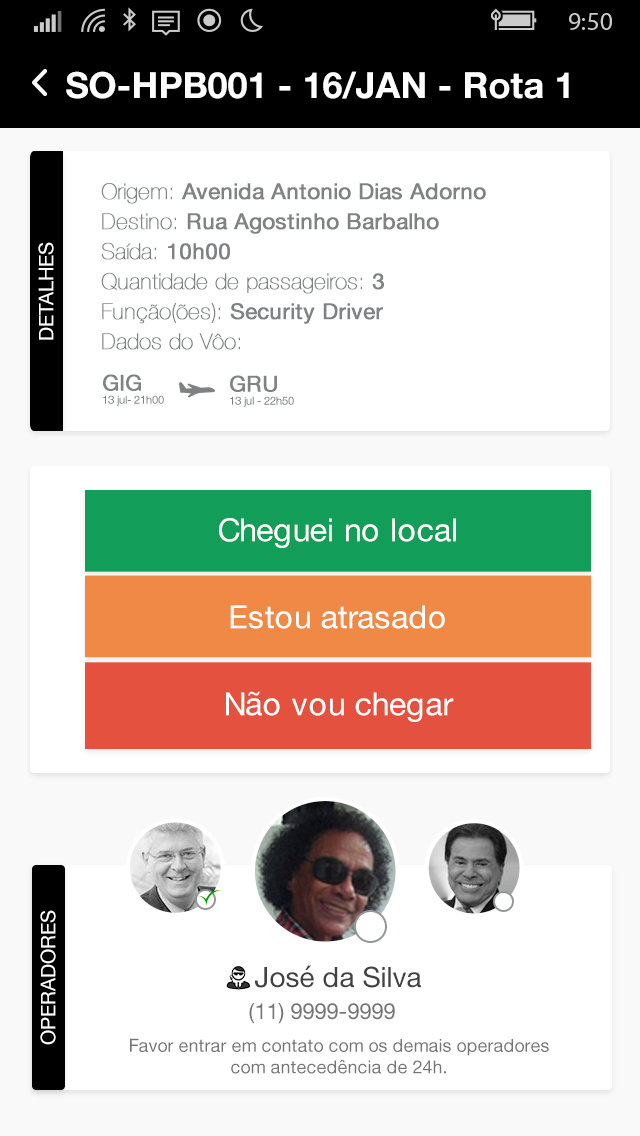Select Não vou chegar

(338, 705)
